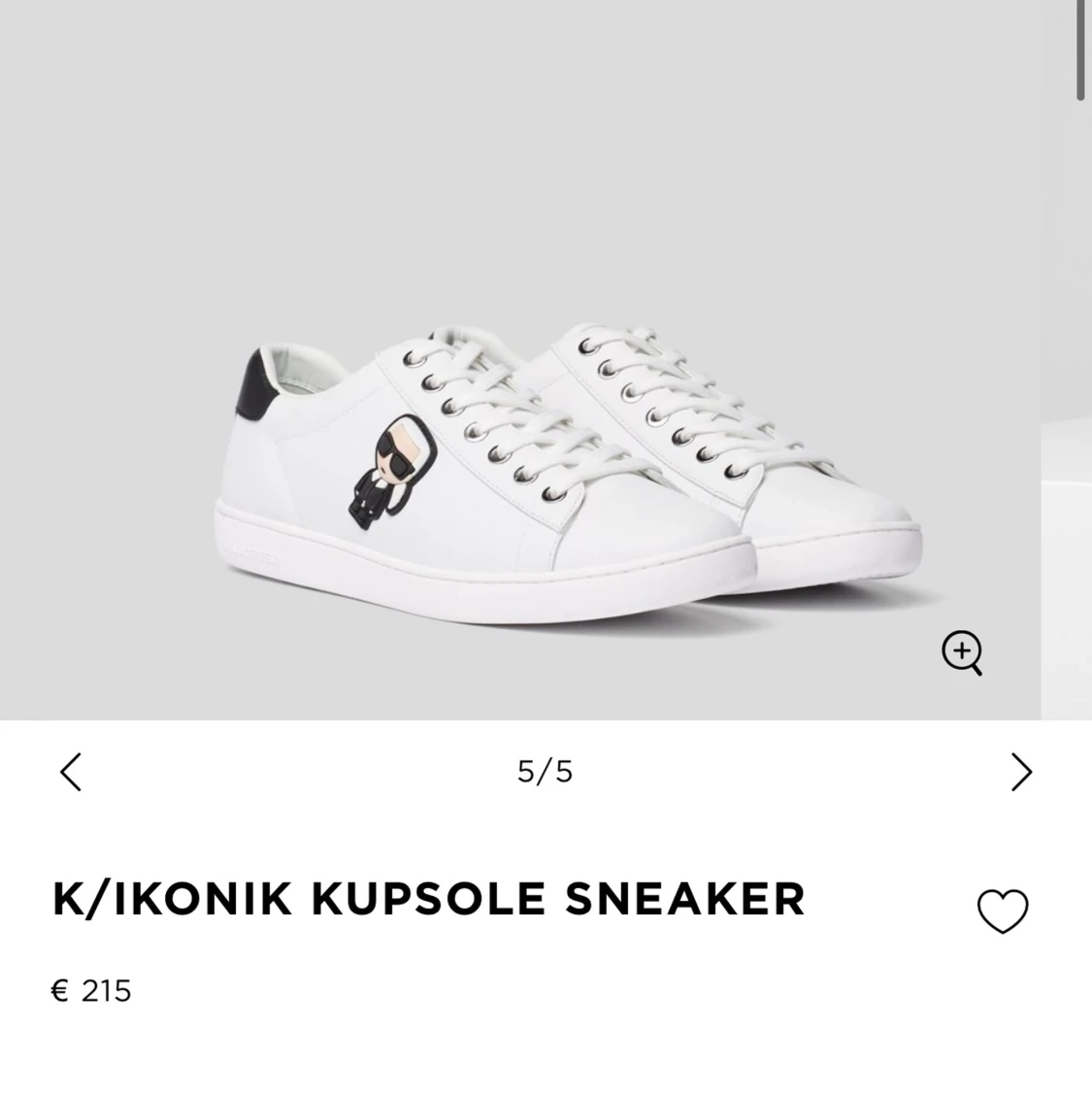Click the pagination indicator between the arrows
1092x1093 pixels.
[546, 772]
